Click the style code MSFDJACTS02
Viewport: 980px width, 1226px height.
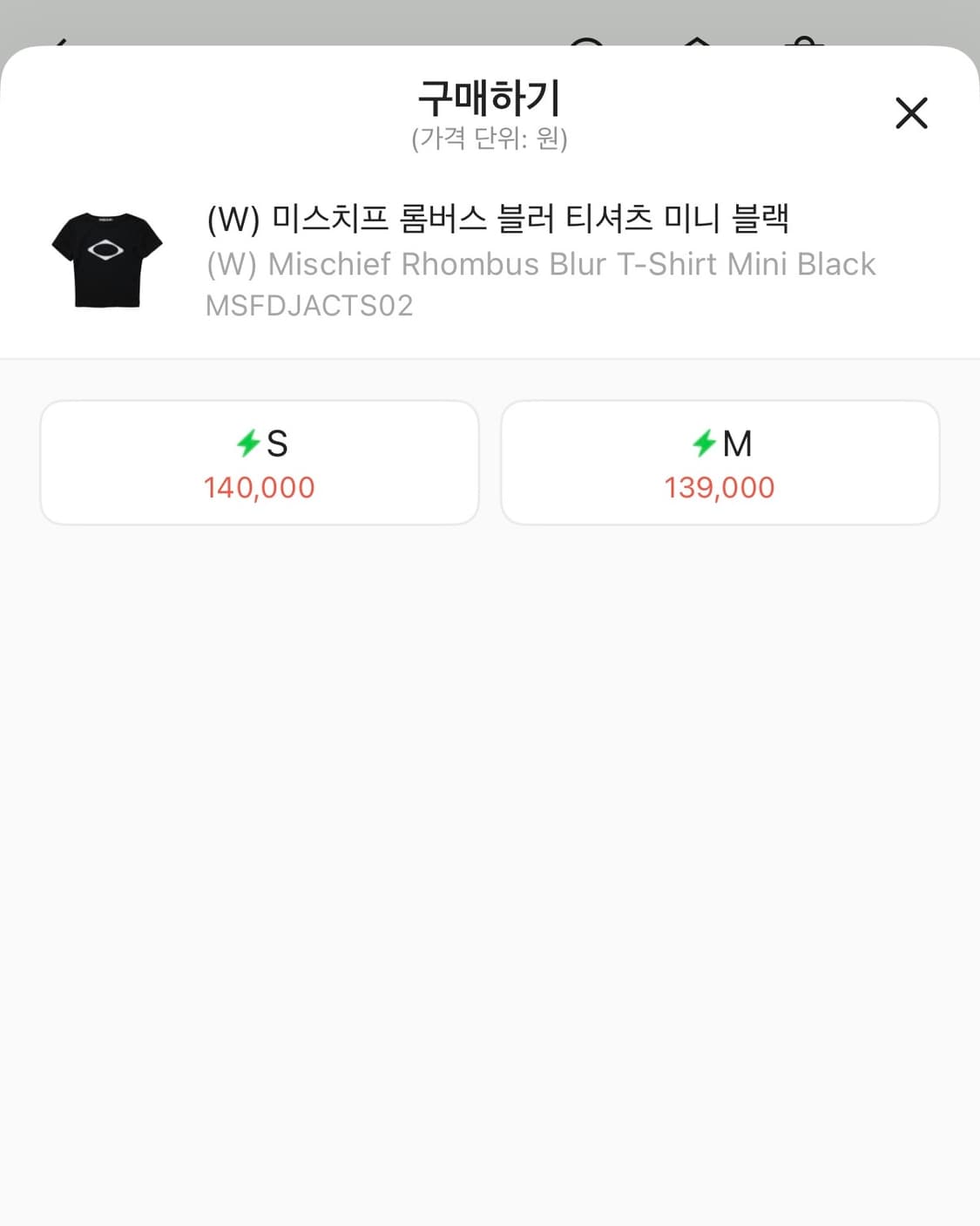click(x=309, y=305)
